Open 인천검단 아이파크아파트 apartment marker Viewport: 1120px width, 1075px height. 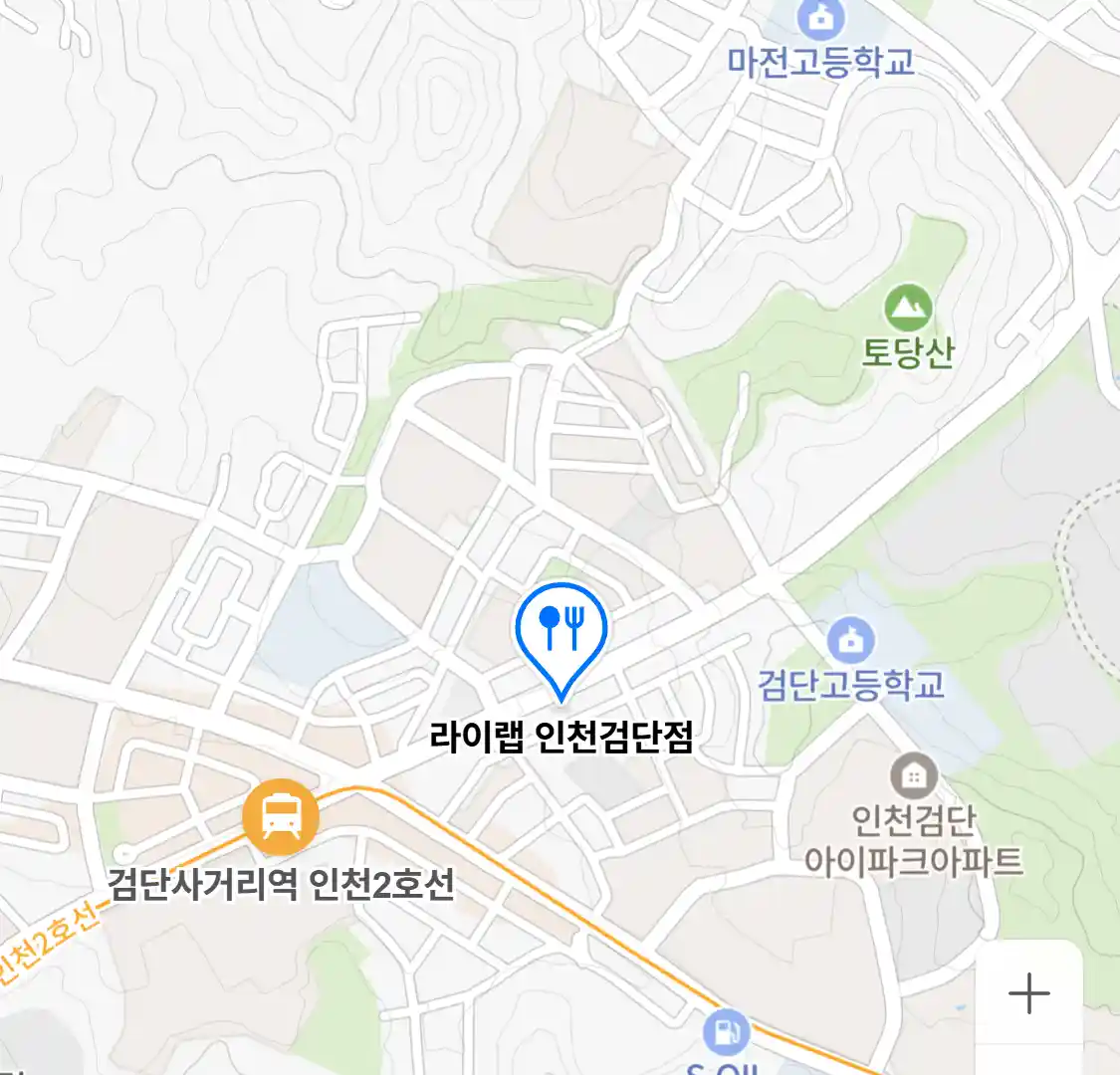click(913, 775)
